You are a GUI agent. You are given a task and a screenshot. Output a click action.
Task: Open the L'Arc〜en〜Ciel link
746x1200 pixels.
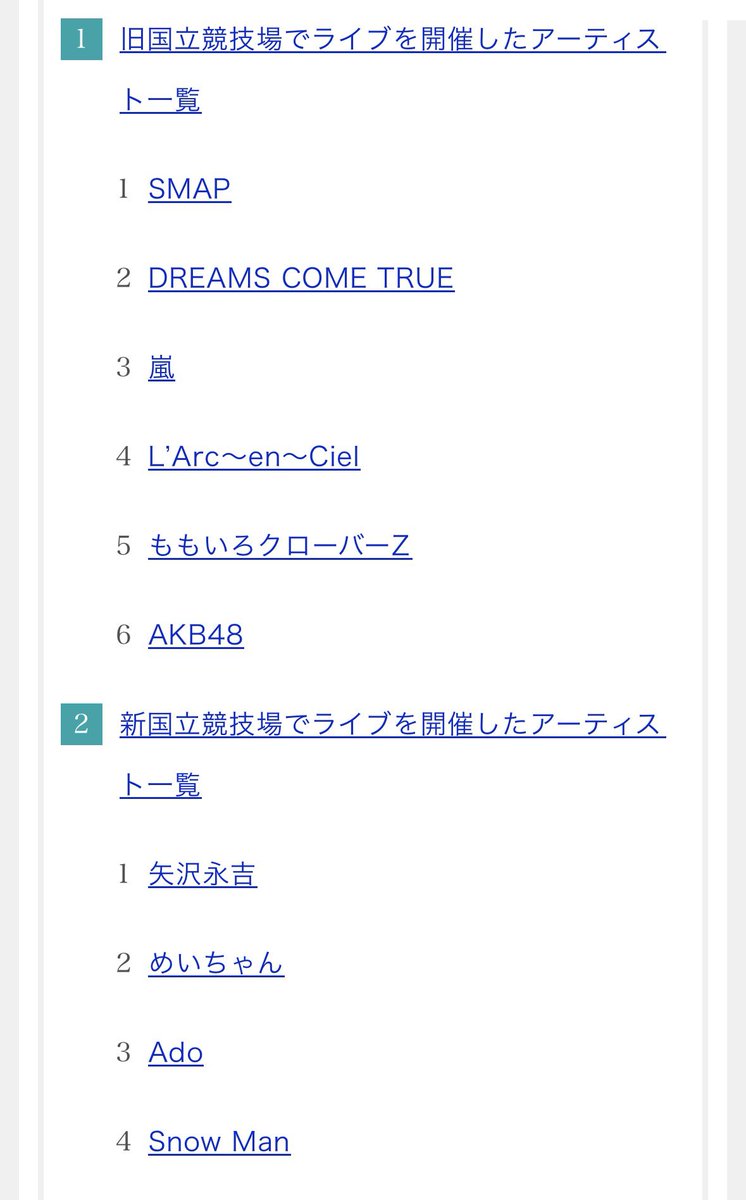pos(254,457)
